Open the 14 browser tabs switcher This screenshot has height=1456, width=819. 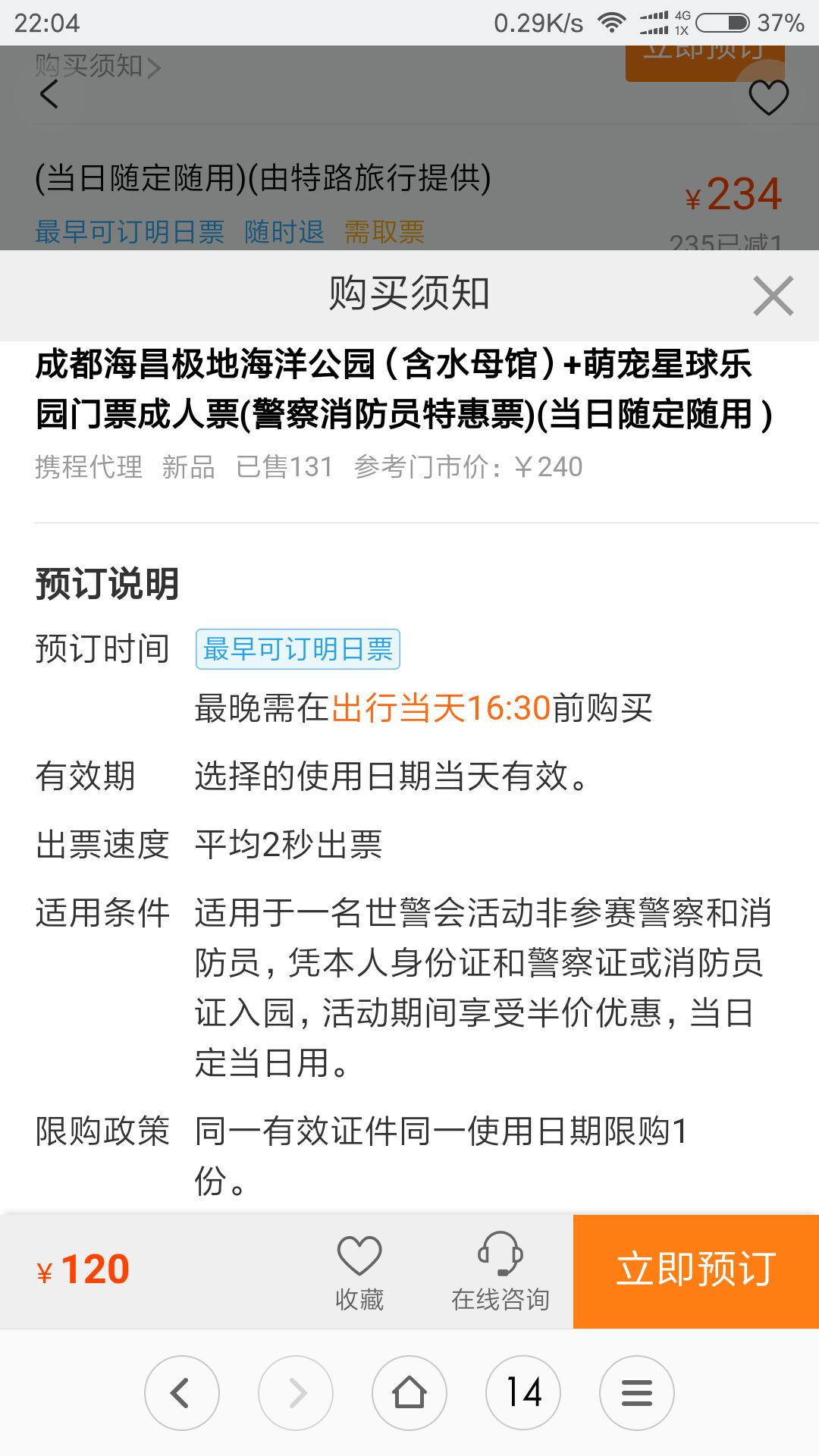pos(523,1393)
